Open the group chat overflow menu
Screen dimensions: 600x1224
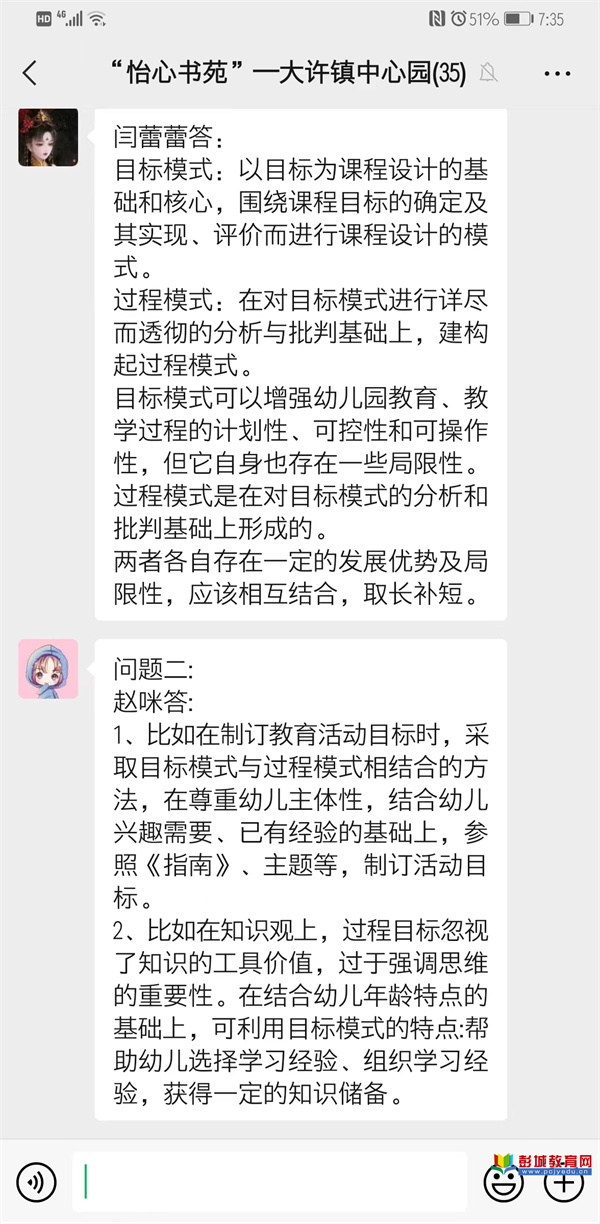click(558, 73)
